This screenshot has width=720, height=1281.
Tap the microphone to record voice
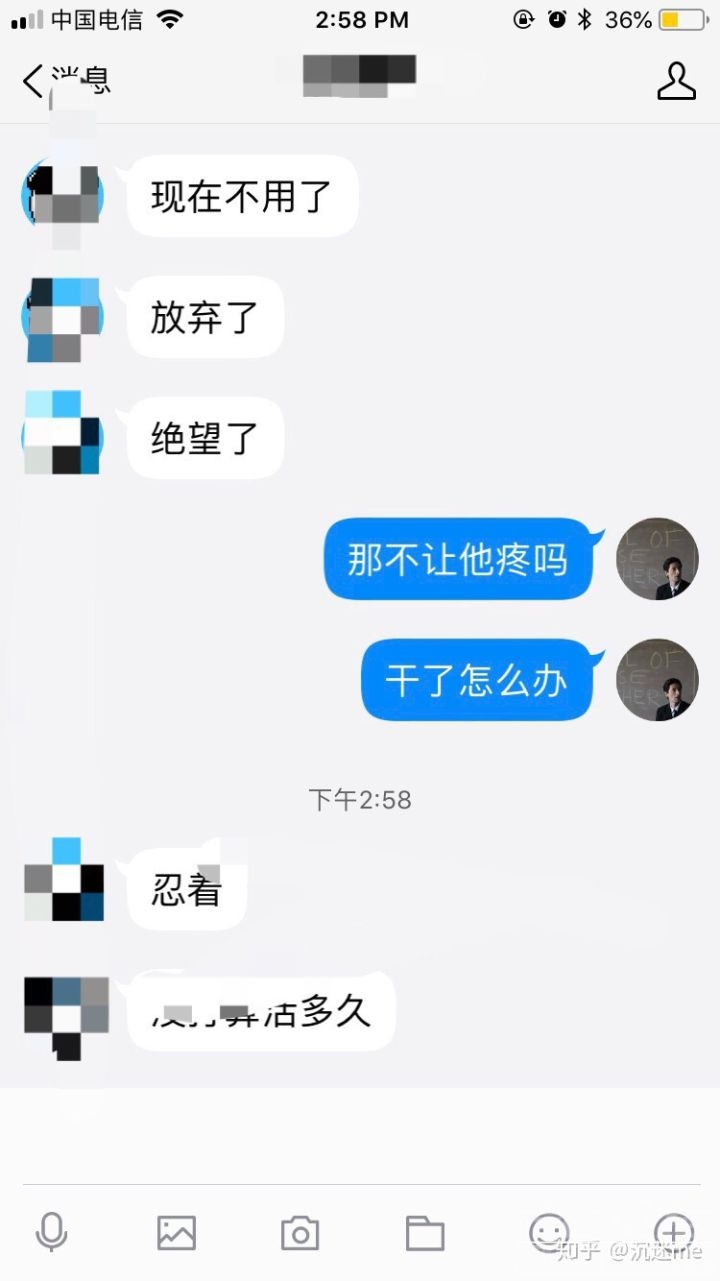coord(51,1231)
